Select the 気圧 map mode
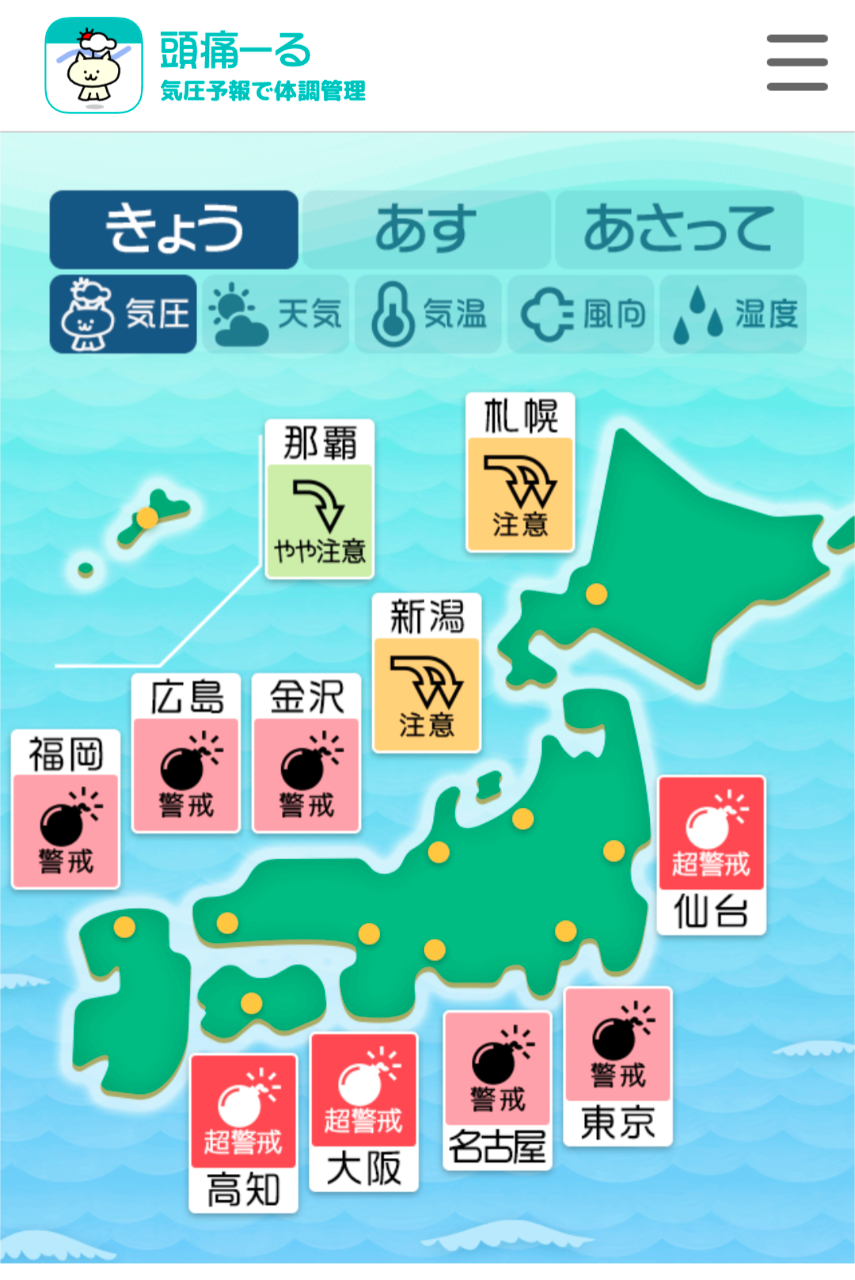Image resolution: width=855 pixels, height=1280 pixels. pos(124,314)
